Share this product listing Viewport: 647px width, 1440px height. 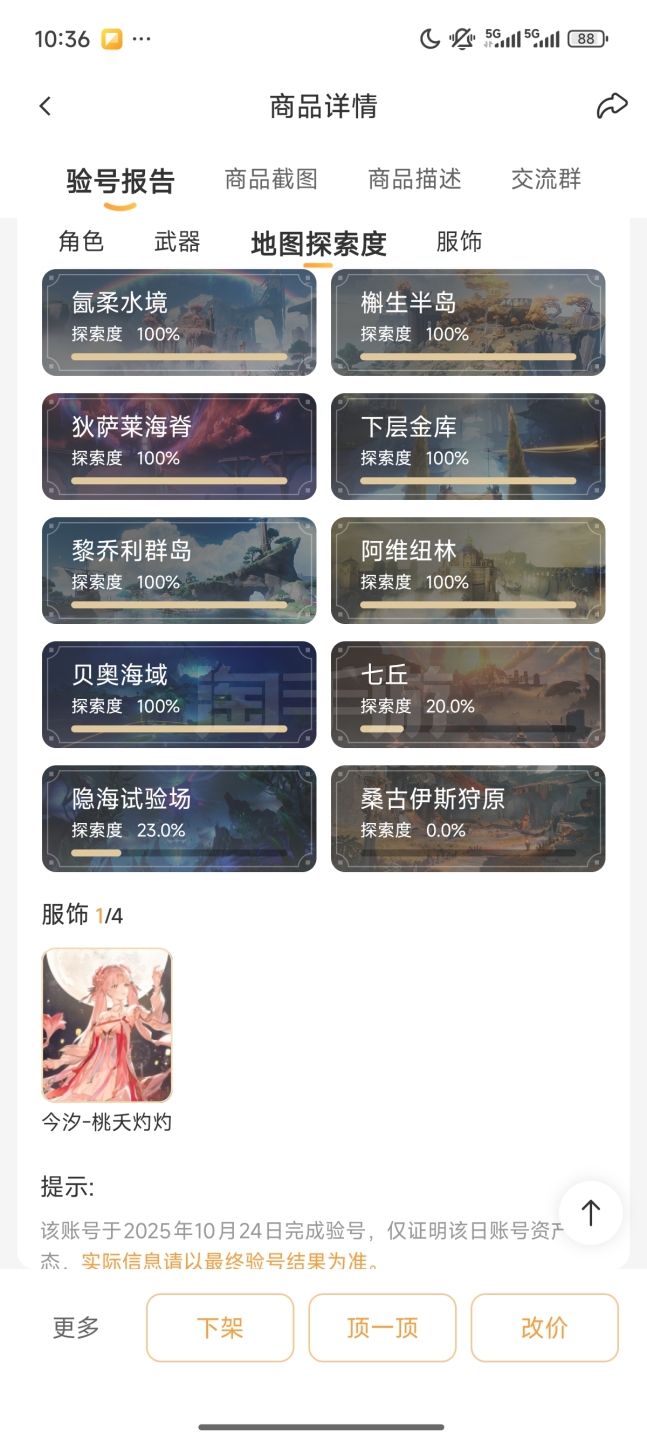pos(611,106)
